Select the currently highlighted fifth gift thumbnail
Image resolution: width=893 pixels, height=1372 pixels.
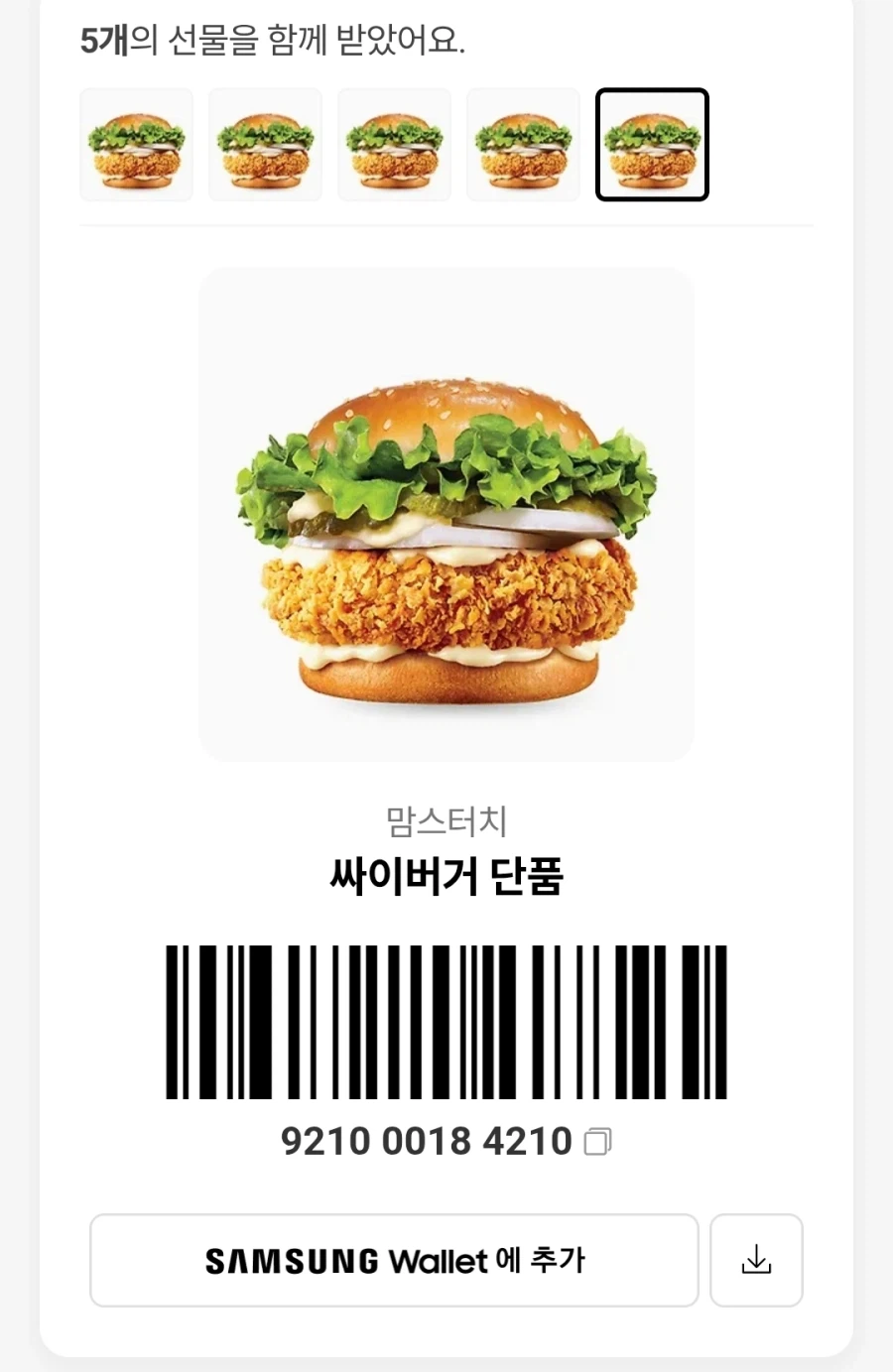652,144
